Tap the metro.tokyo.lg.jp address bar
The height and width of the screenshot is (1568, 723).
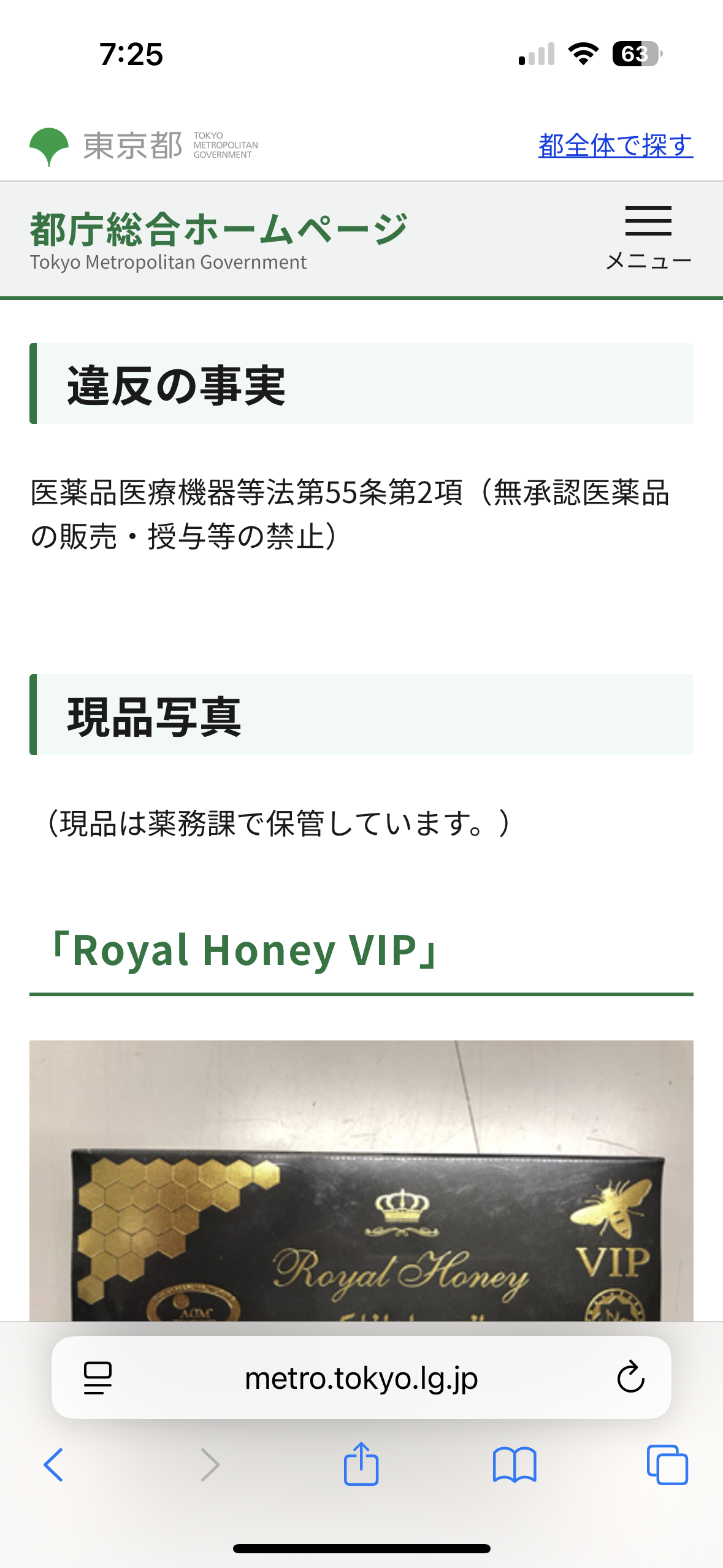pos(361,1378)
